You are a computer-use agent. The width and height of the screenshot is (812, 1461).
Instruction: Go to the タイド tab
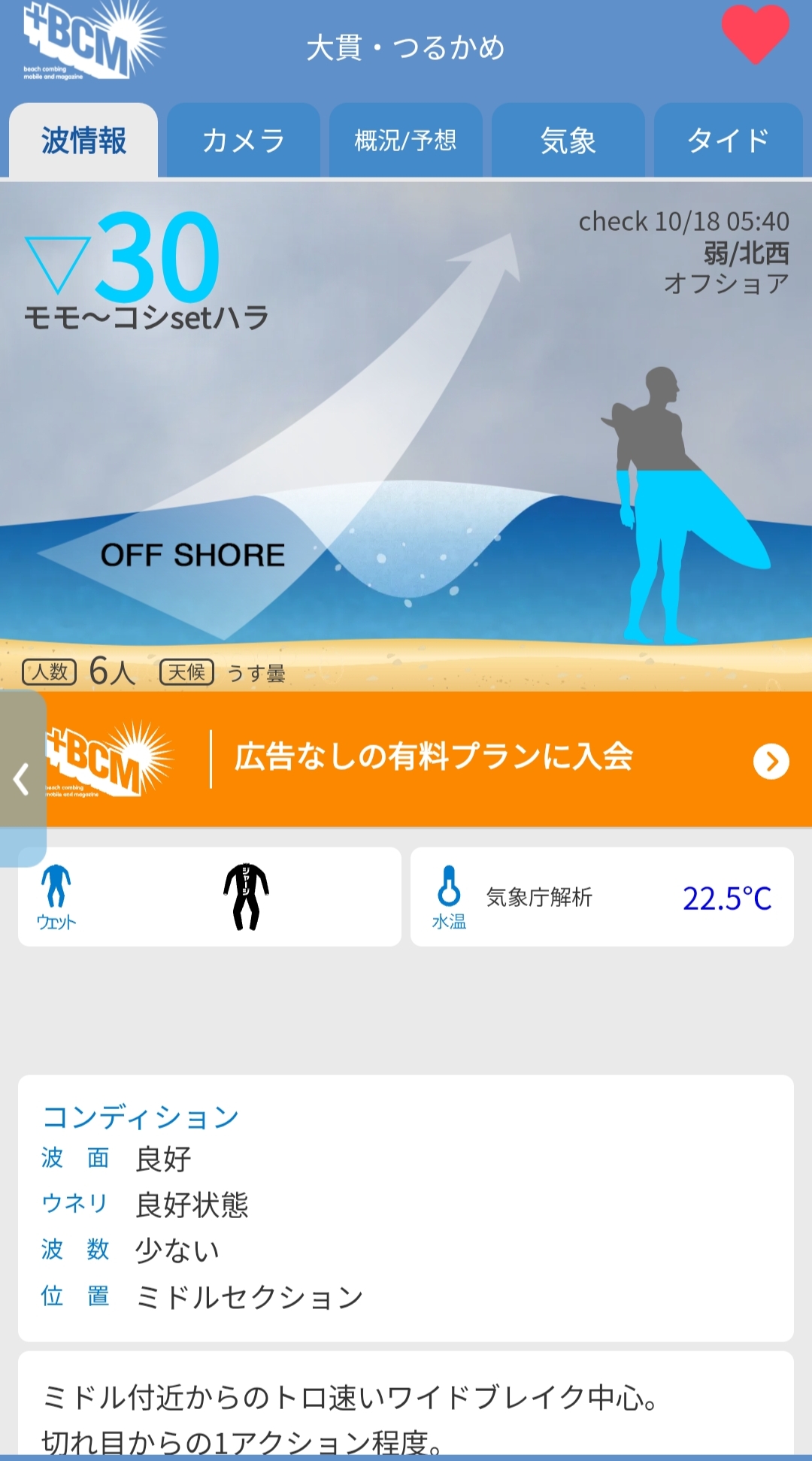(x=728, y=141)
